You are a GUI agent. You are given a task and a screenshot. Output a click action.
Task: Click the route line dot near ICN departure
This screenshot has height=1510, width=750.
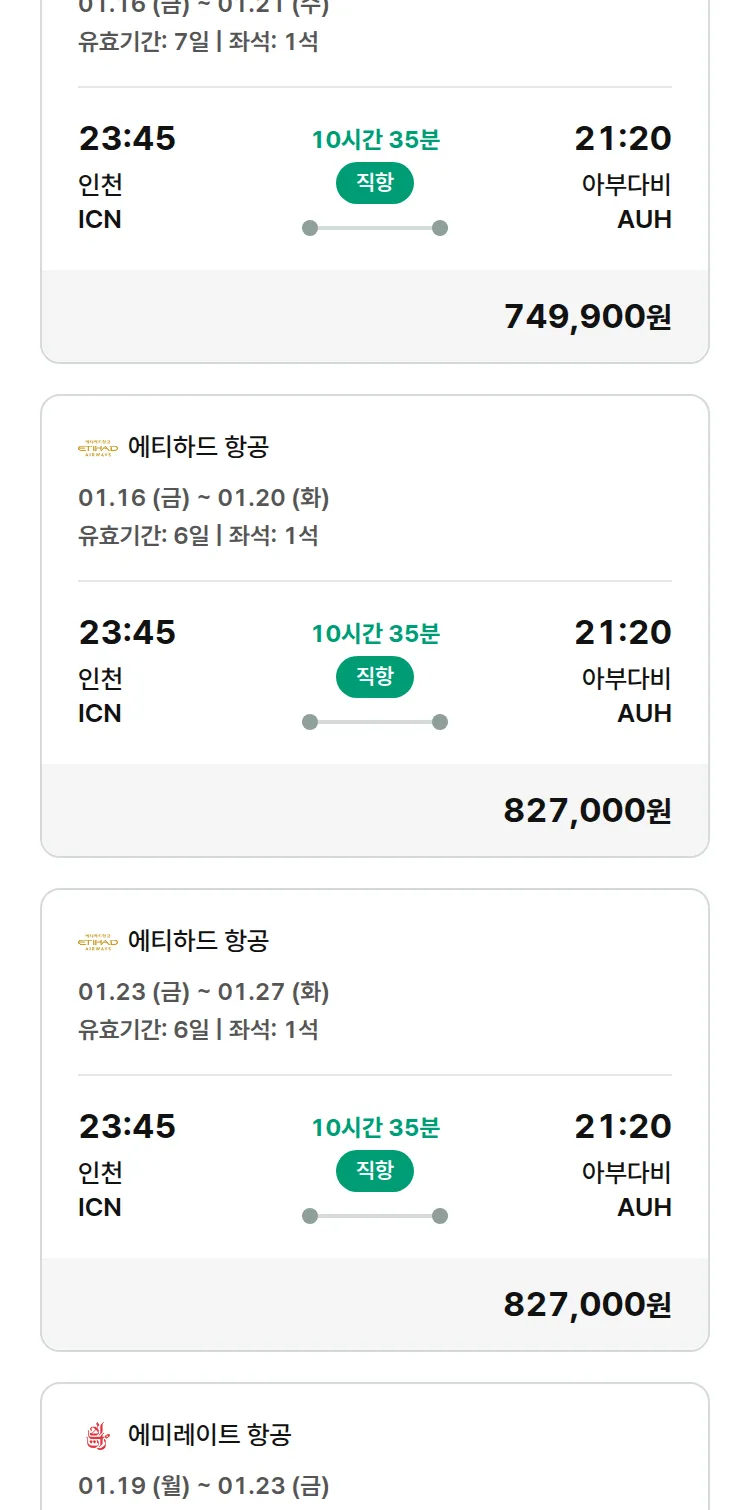click(x=310, y=227)
